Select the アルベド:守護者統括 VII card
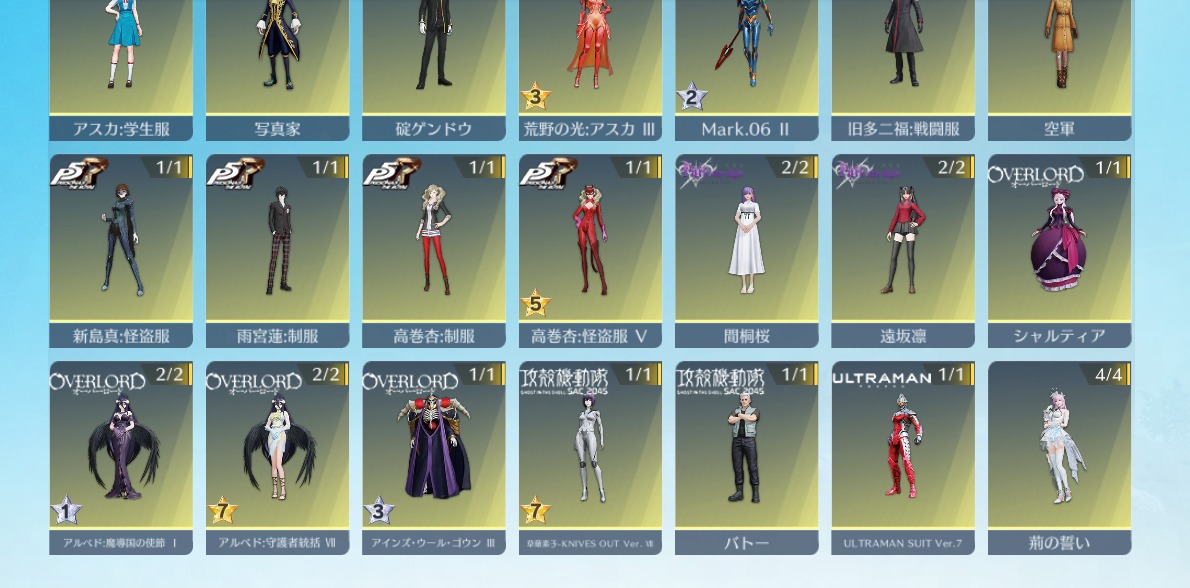Viewport: 1190px width, 588px height. (277, 457)
